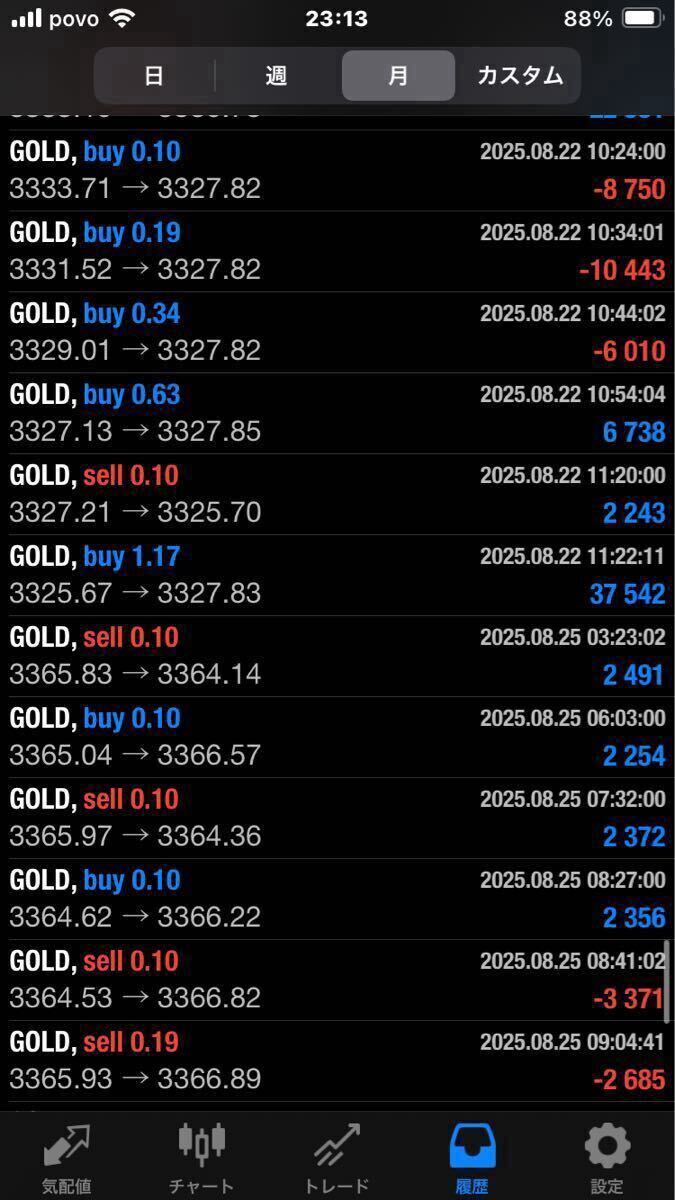Show the GOLD buy trade at 08:27:00

[337, 899]
